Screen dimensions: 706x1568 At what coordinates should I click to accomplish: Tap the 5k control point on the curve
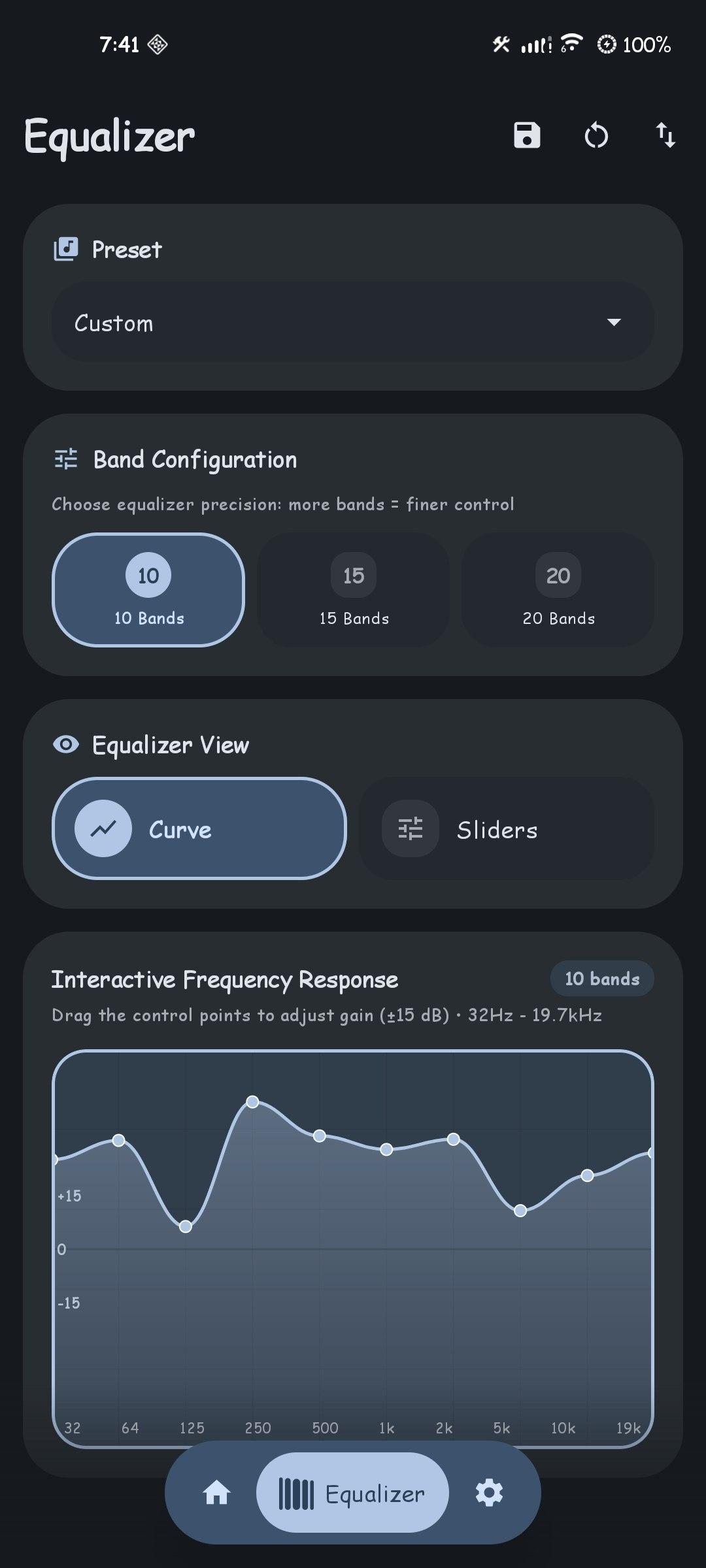pos(520,1211)
